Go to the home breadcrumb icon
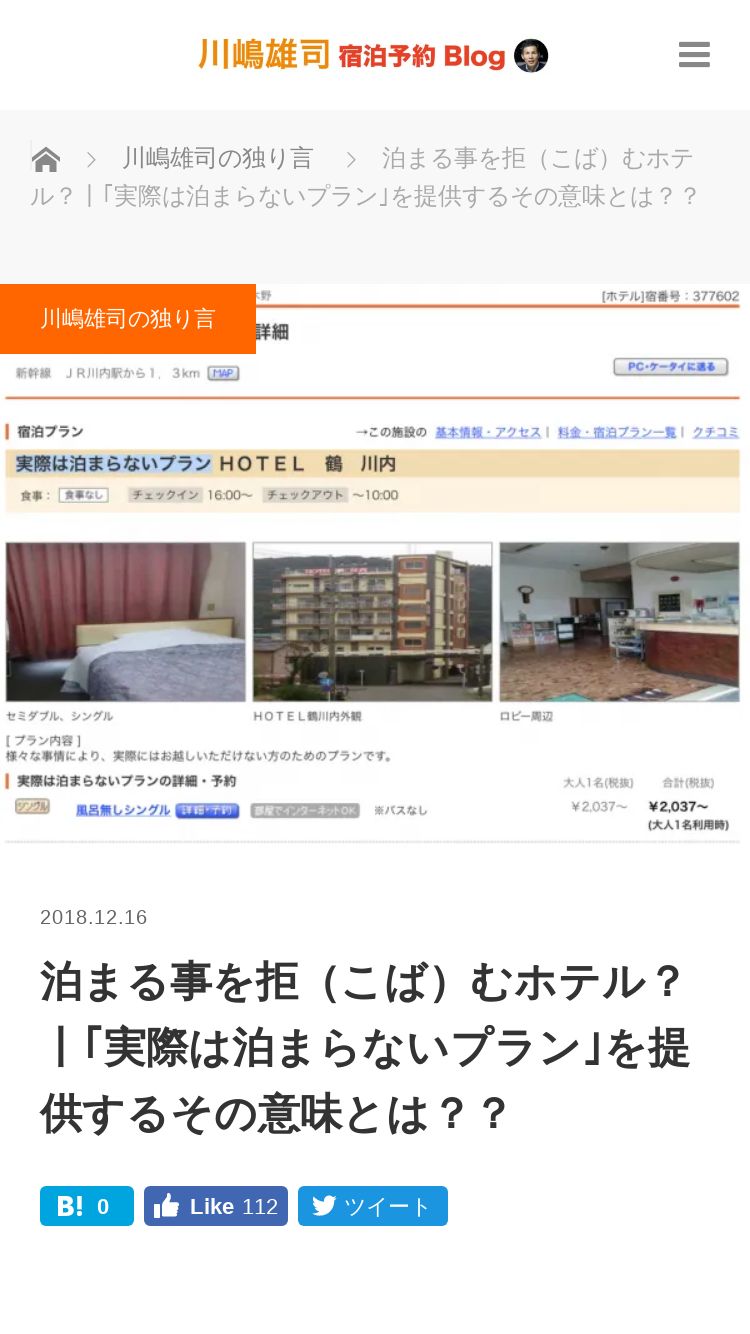This screenshot has height=1334, width=750. [46, 159]
